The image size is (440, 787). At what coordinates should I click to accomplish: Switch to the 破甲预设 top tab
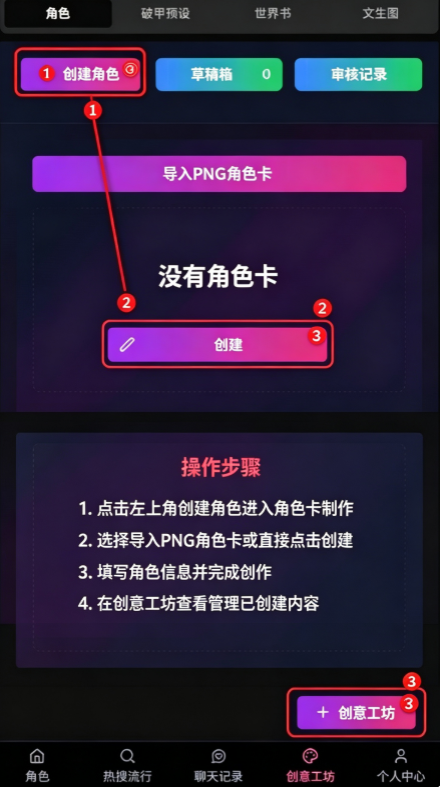tap(166, 14)
